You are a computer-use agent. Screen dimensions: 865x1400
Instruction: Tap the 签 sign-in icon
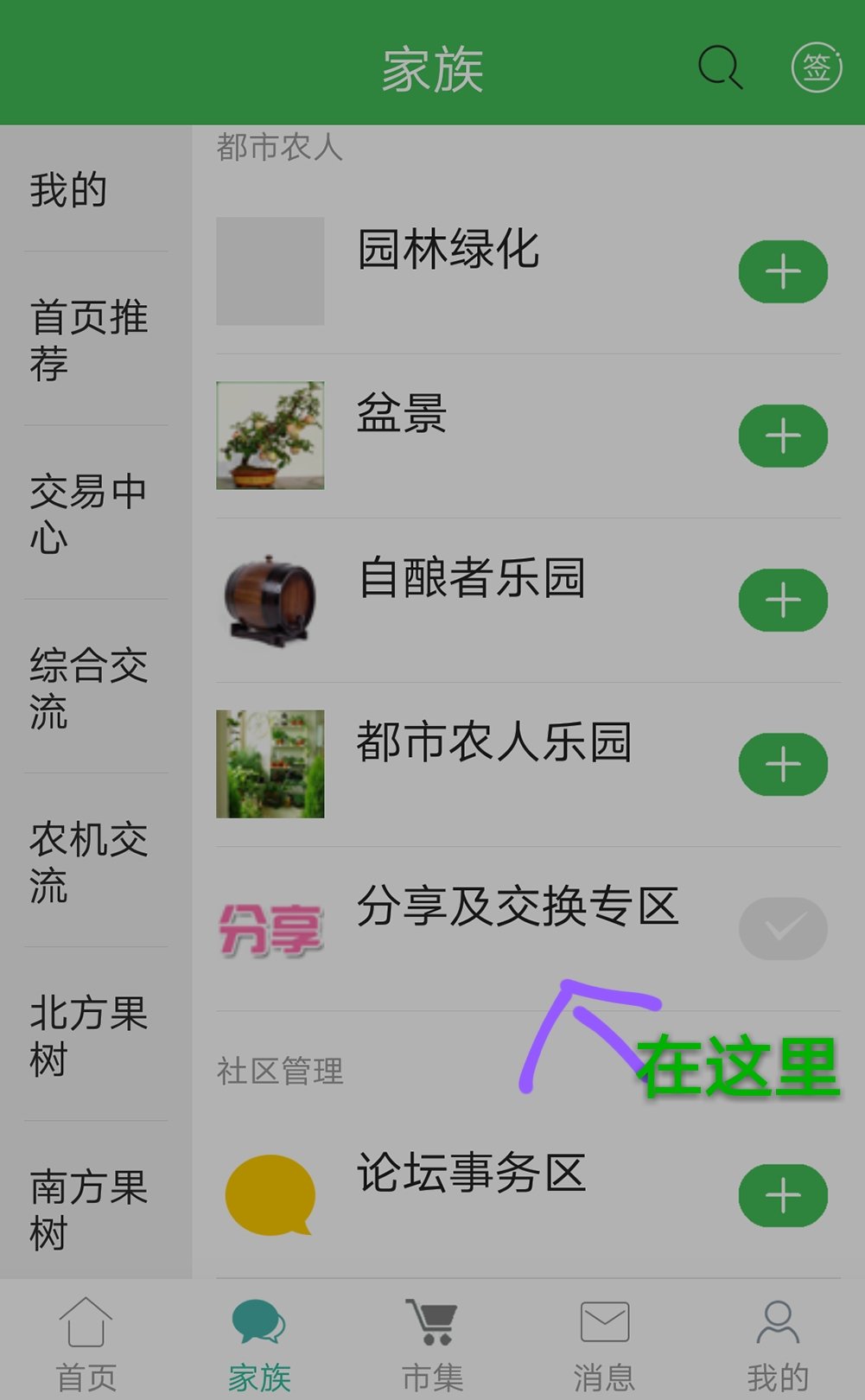point(817,67)
